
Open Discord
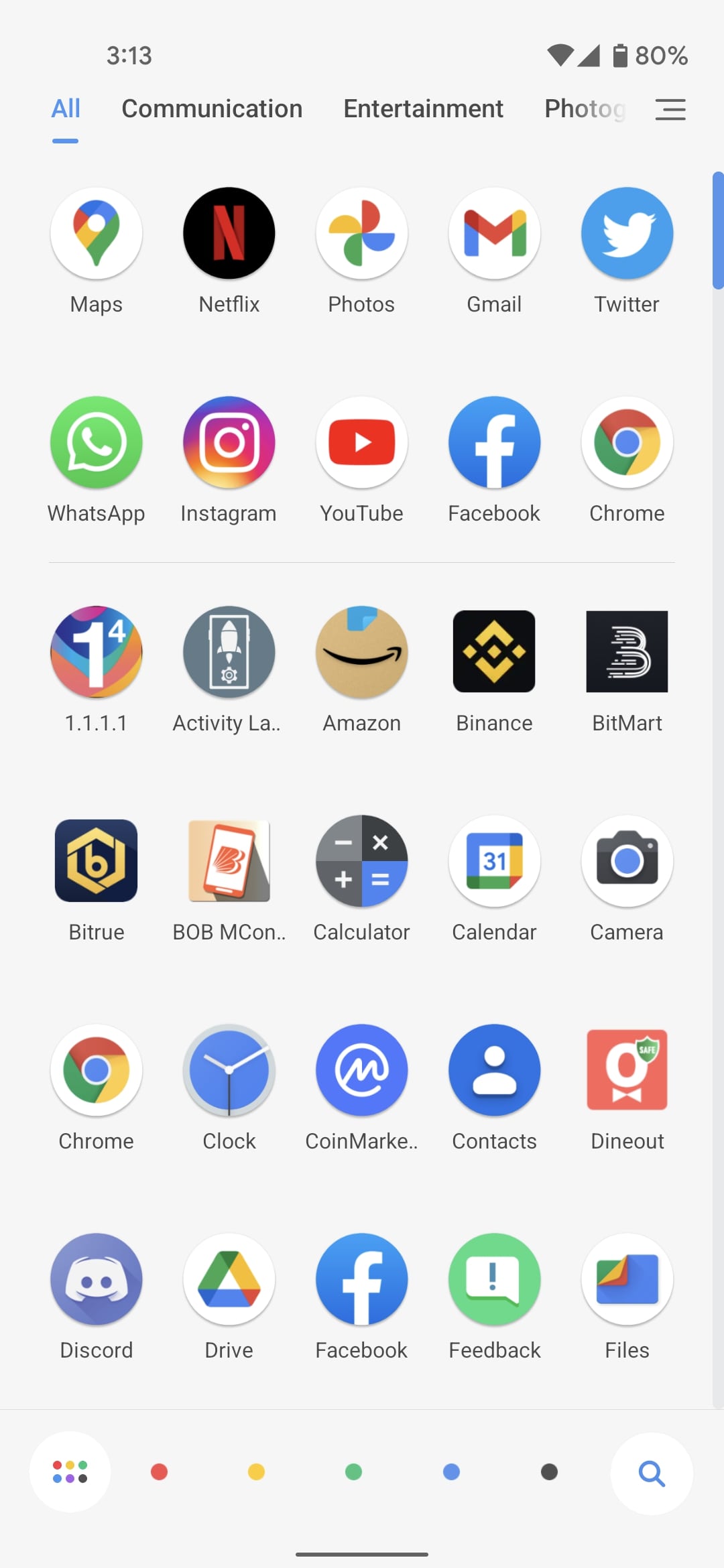(96, 1279)
